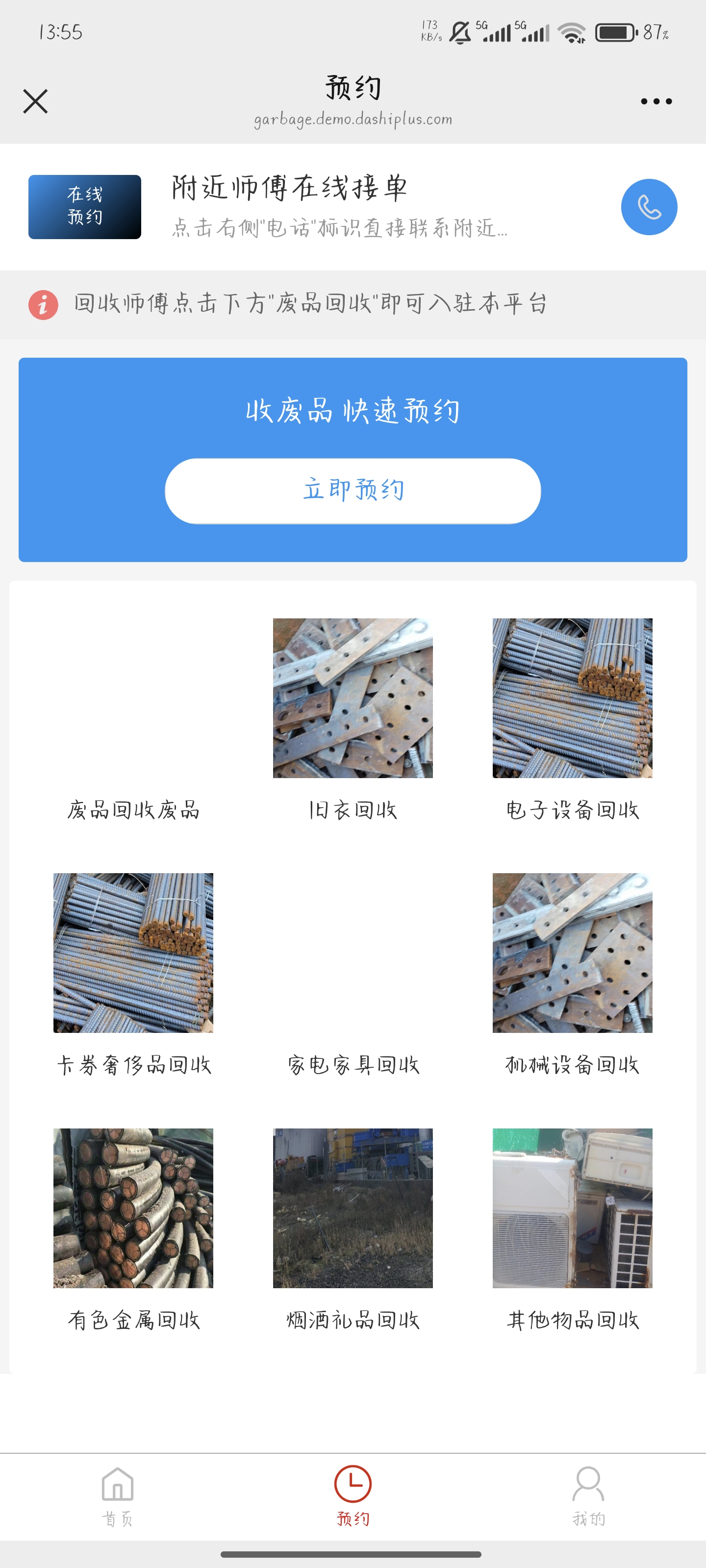Open 其他物品回收 category

572,1228
